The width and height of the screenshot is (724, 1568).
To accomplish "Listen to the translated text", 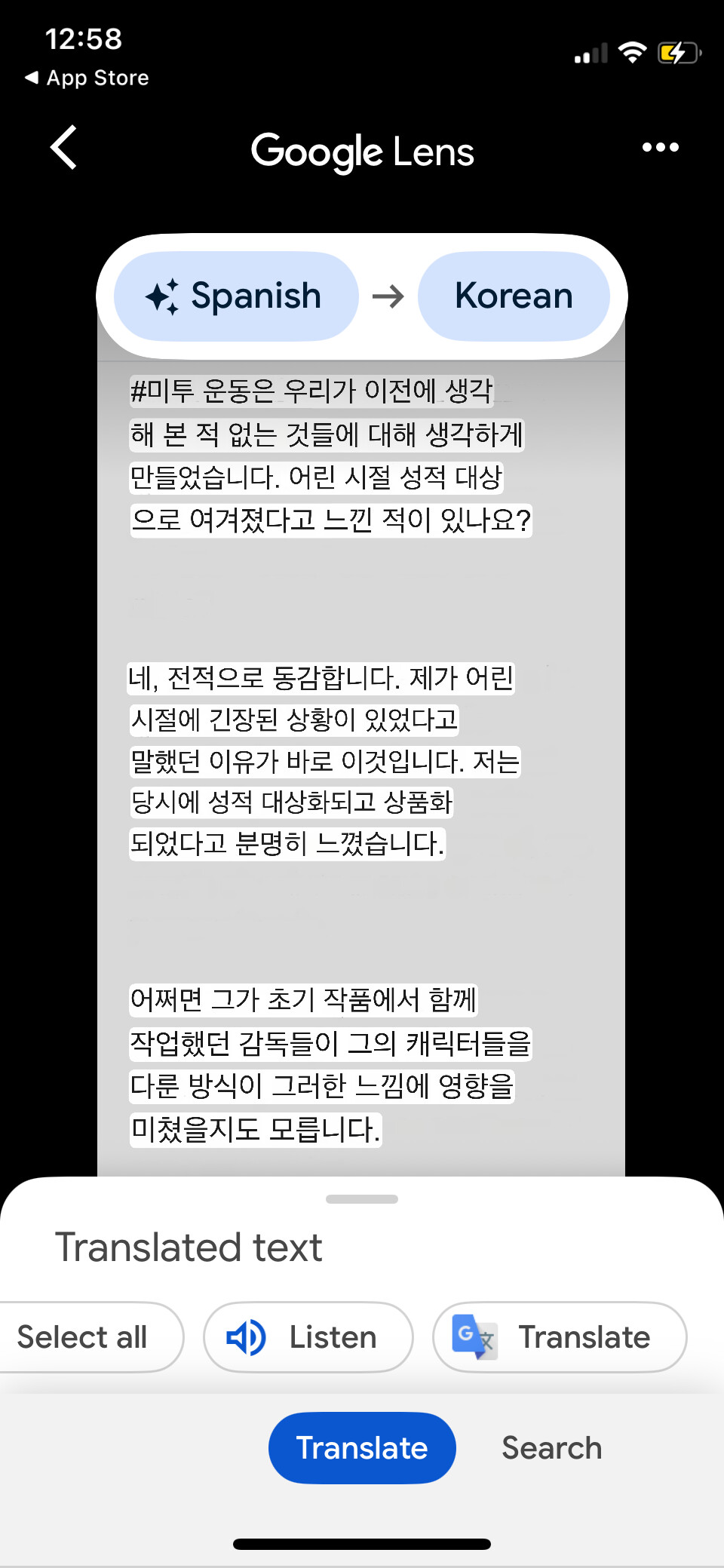I will coord(308,1337).
